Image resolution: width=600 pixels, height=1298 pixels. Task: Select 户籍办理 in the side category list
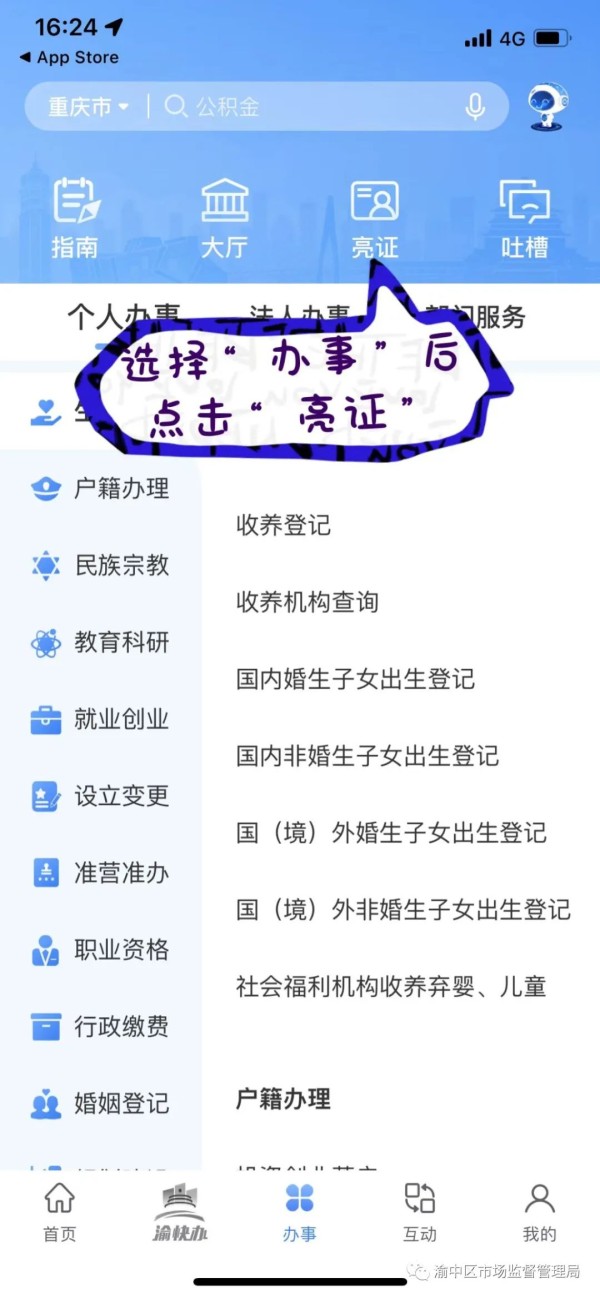[x=101, y=489]
